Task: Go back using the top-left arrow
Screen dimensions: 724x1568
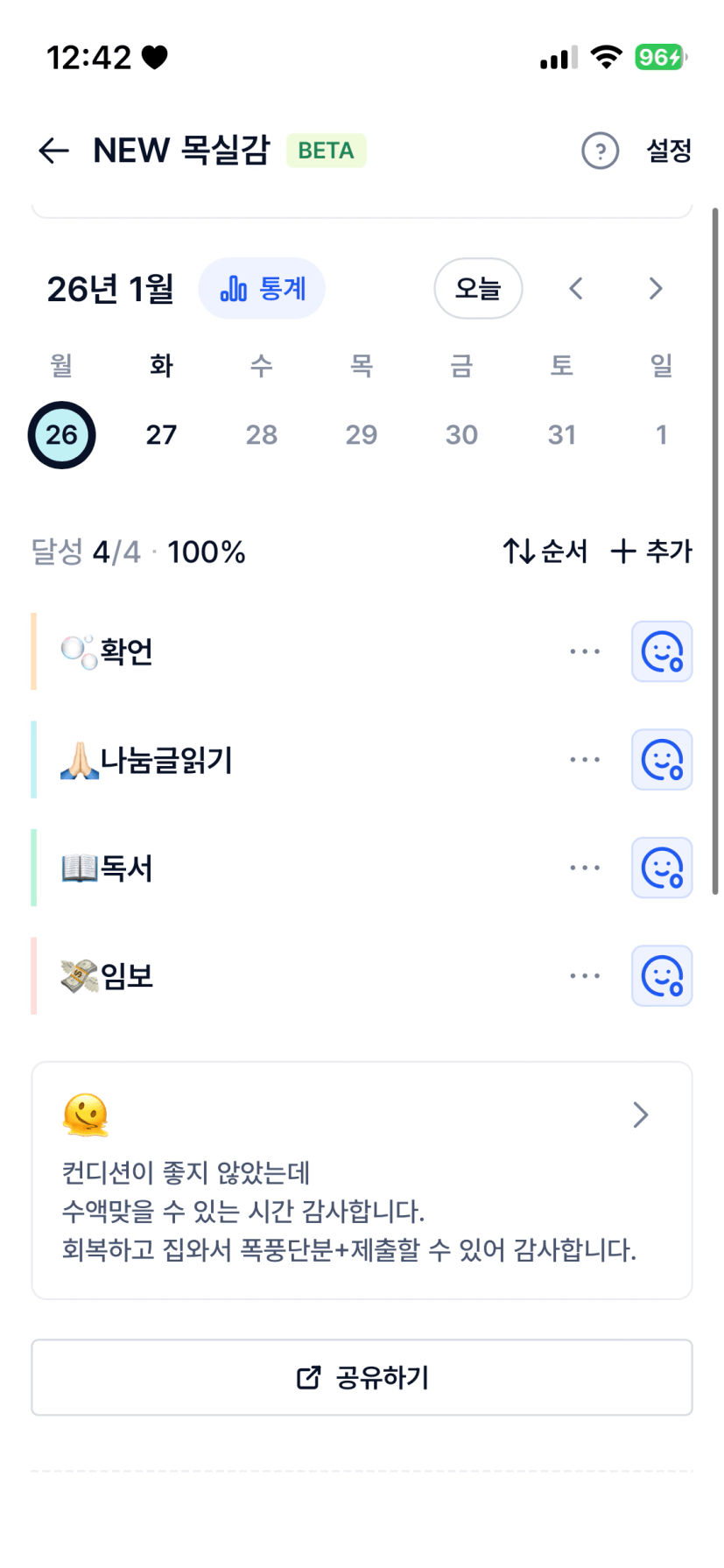Action: 53,151
